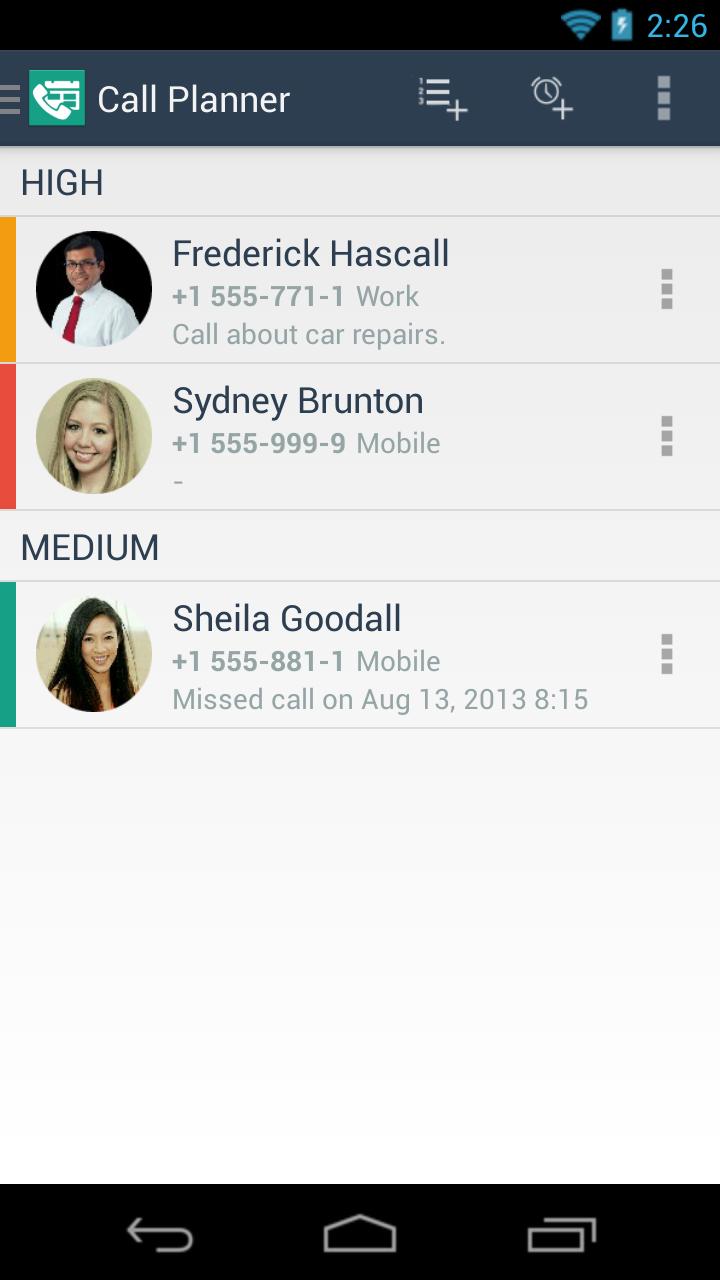Viewport: 720px width, 1280px height.
Task: Open options for Frederick Hascall
Action: (667, 289)
